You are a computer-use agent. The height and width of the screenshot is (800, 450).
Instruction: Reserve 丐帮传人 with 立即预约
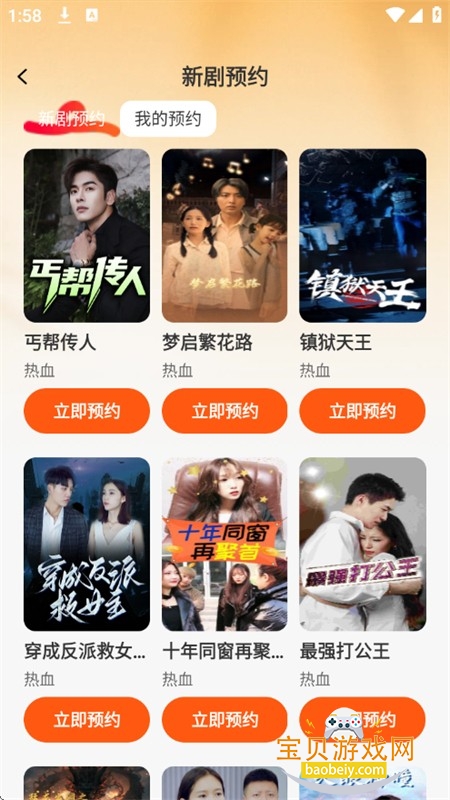click(87, 411)
